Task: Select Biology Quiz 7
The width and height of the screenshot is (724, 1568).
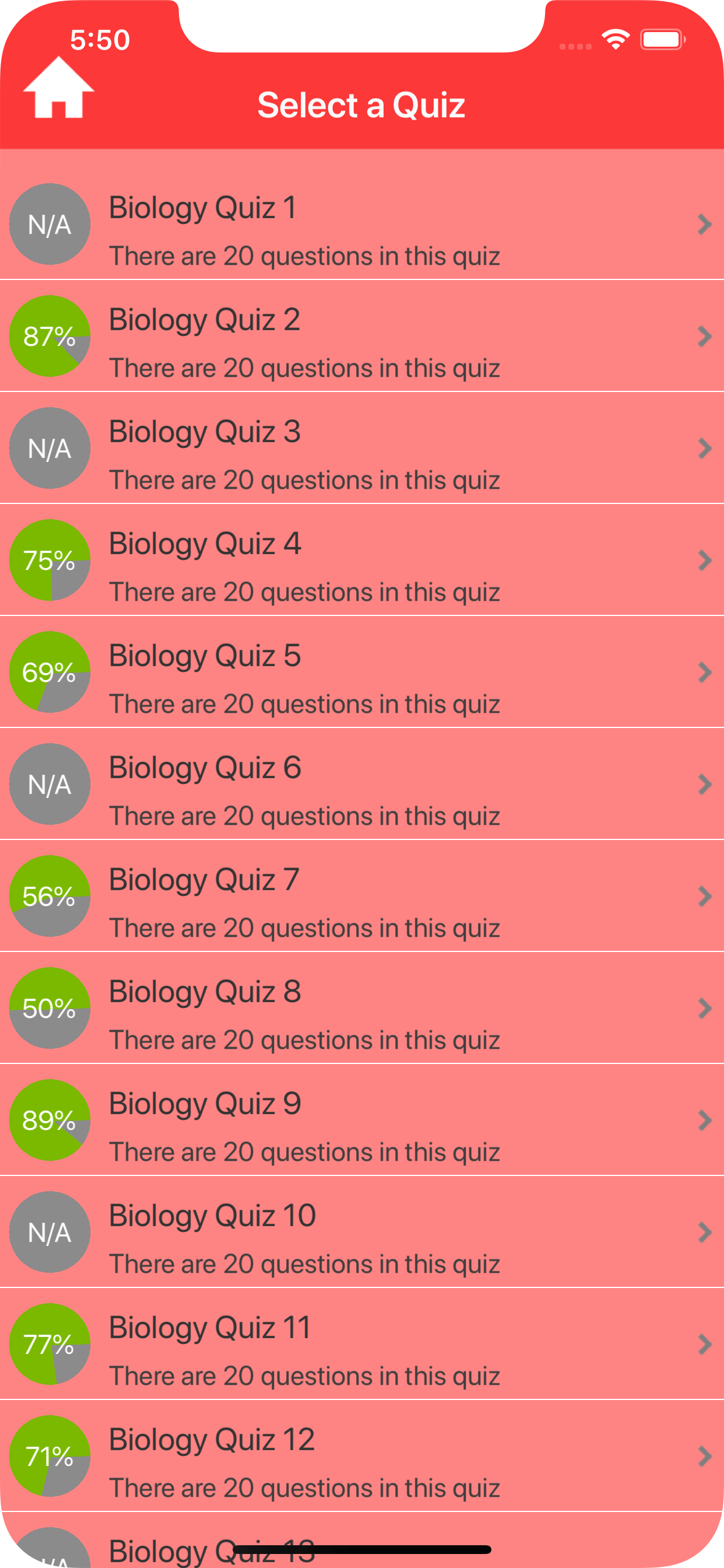Action: (362, 896)
